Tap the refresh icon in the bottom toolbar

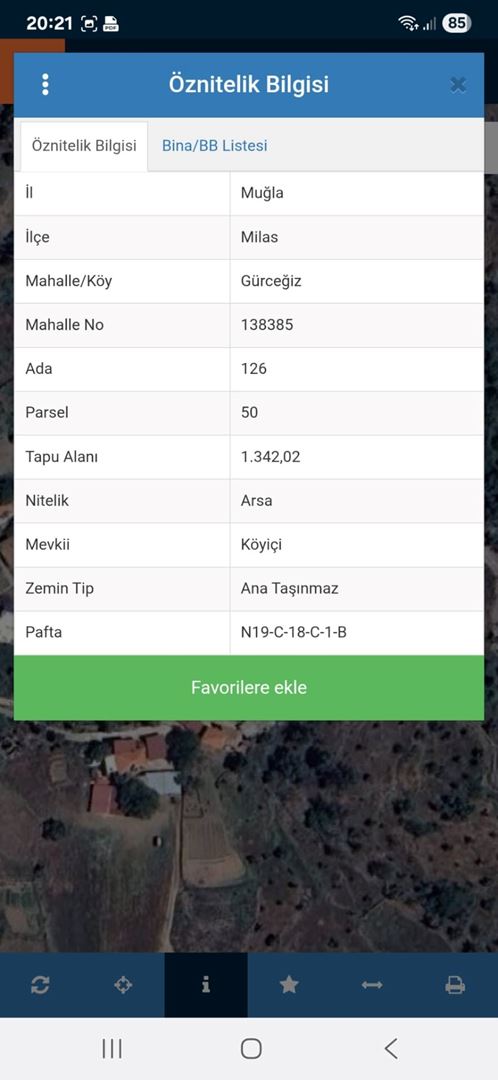(40, 985)
